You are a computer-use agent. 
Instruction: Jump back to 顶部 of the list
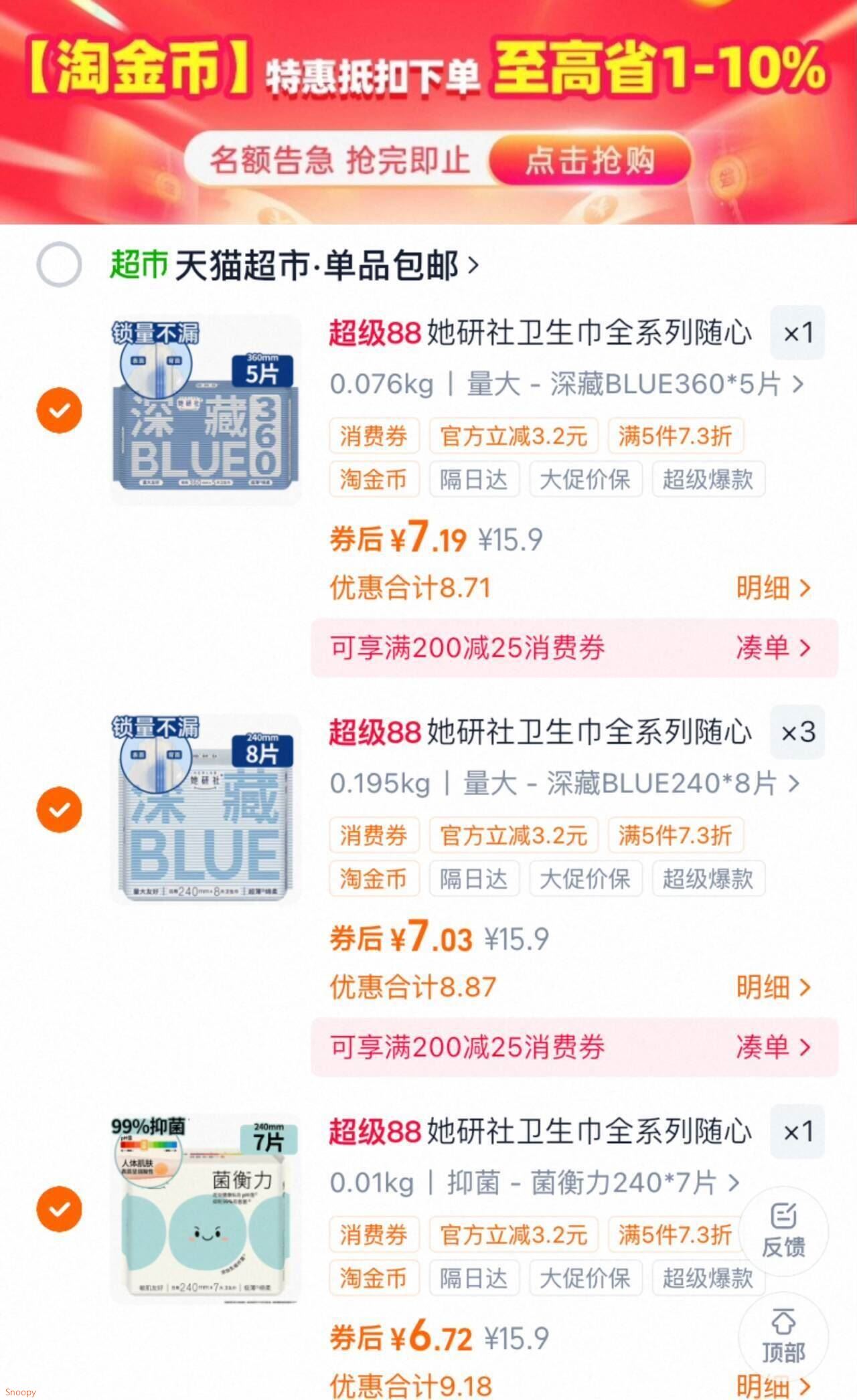tap(783, 1337)
